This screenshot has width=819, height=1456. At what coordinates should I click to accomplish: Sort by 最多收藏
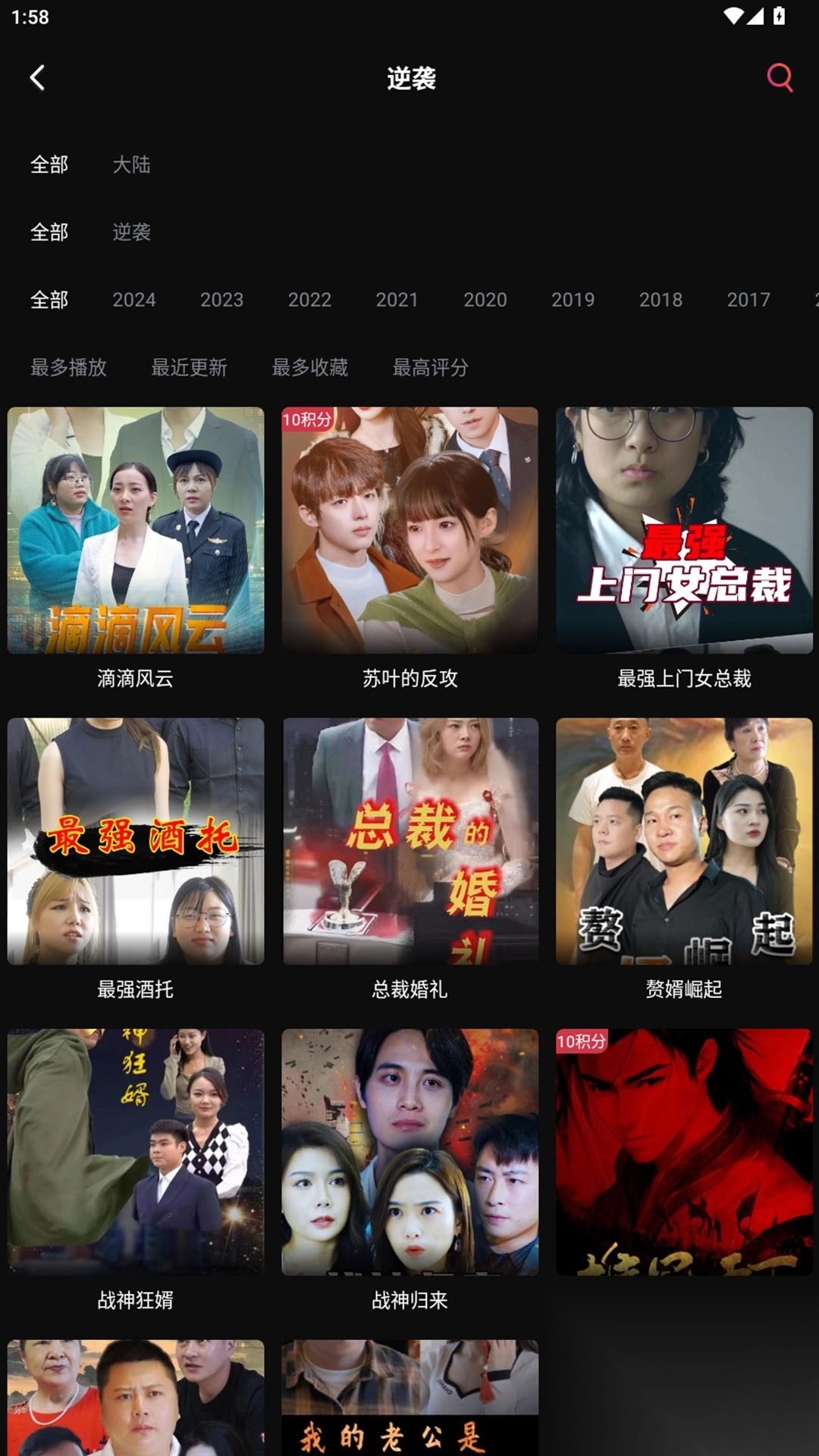pyautogui.click(x=311, y=368)
